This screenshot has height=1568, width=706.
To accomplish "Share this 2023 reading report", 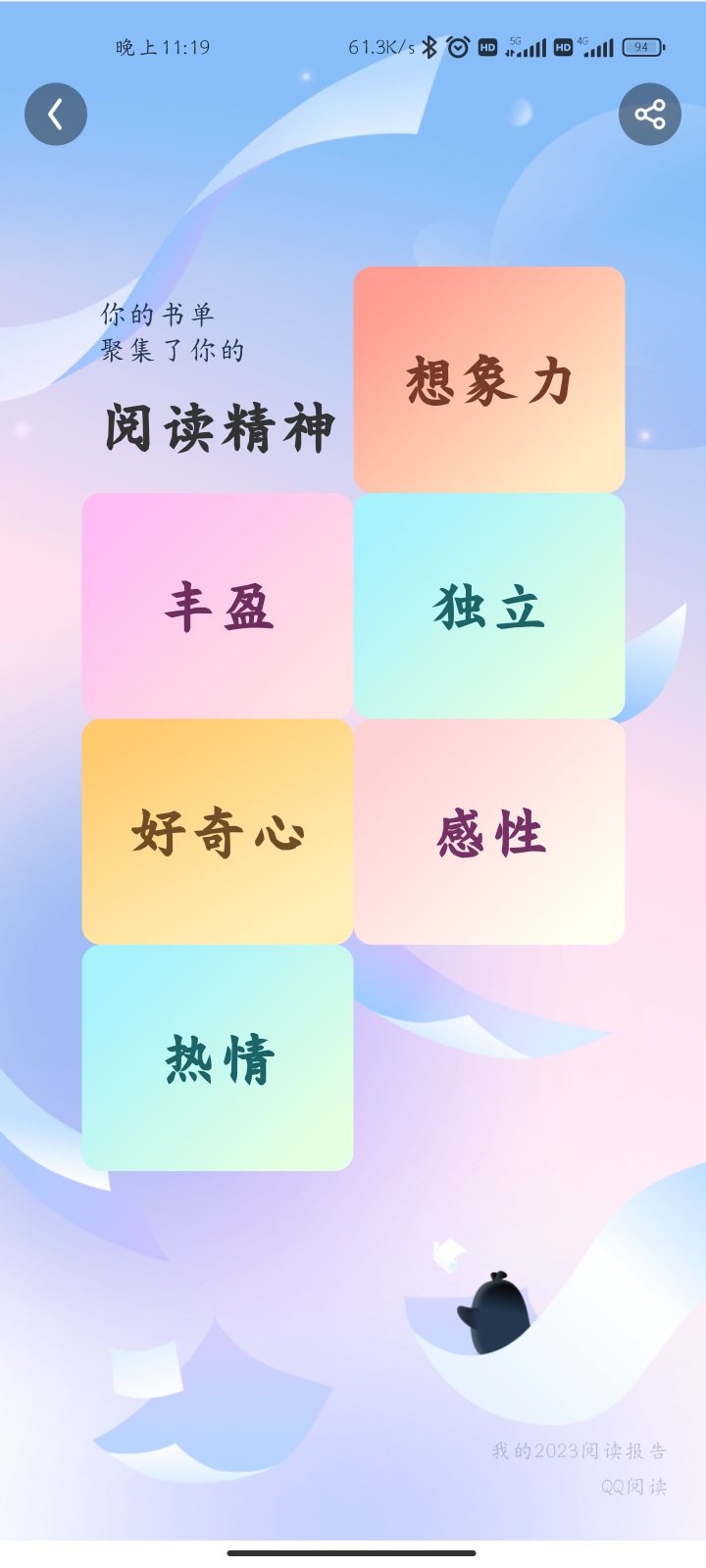I will pos(650,115).
